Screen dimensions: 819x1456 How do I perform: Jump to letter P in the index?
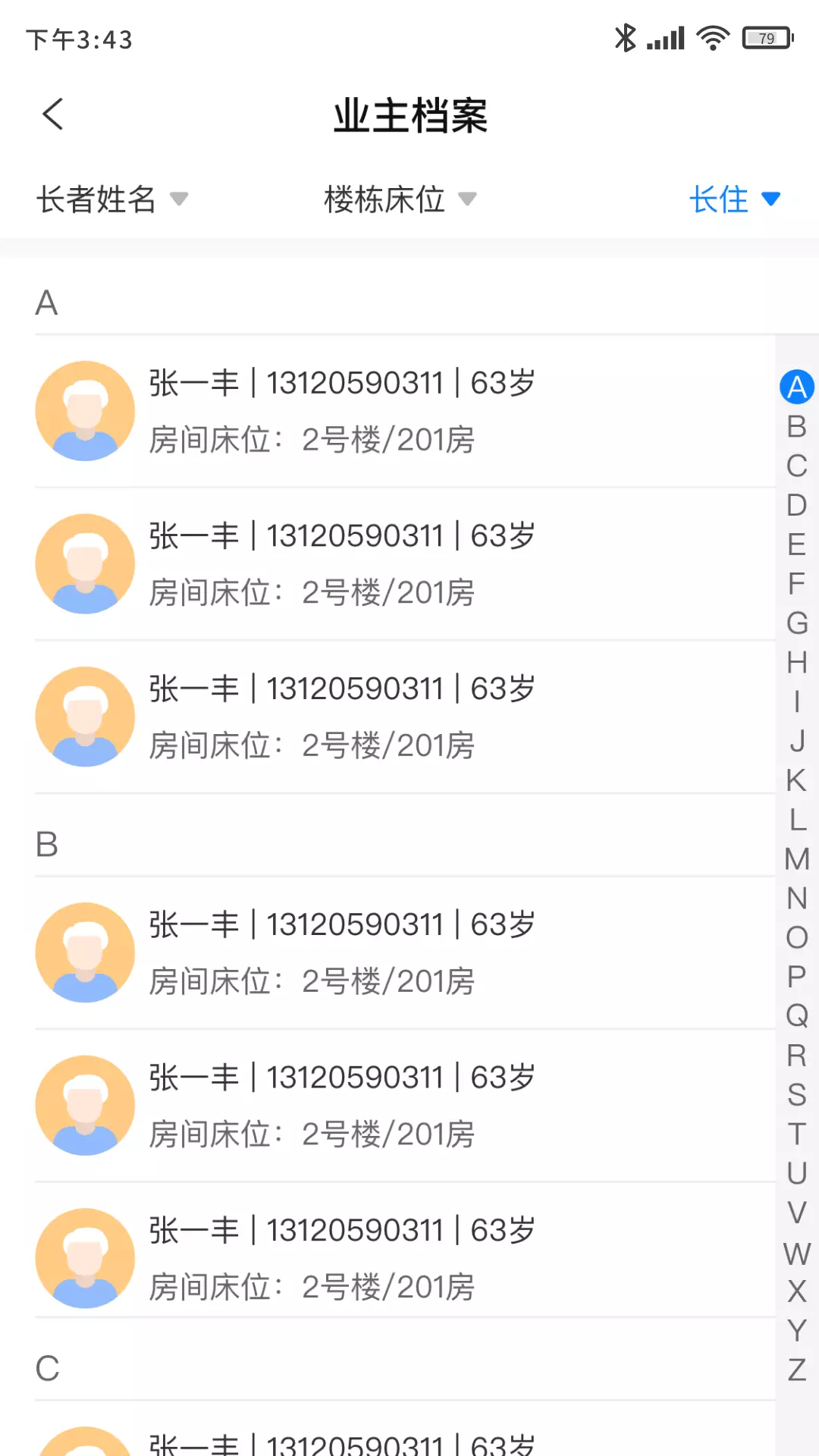[x=796, y=977]
